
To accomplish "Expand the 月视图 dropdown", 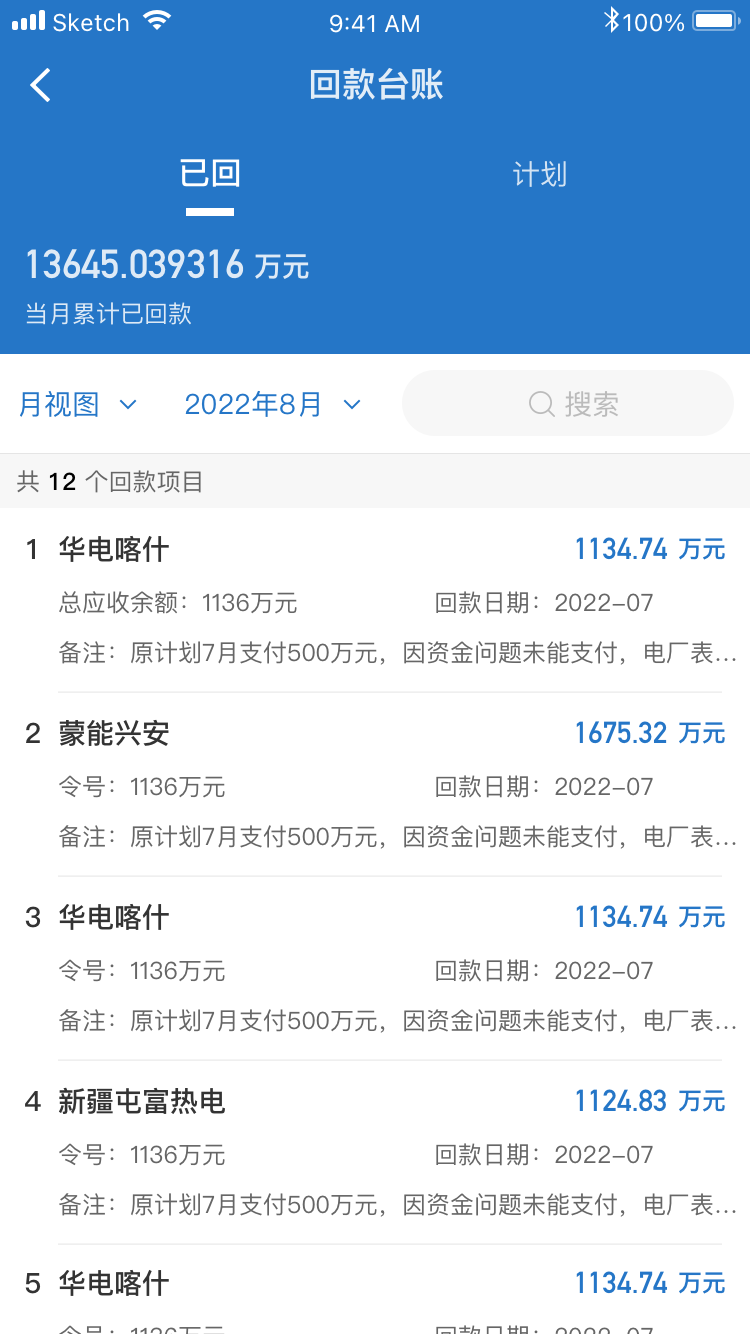I will coord(78,404).
